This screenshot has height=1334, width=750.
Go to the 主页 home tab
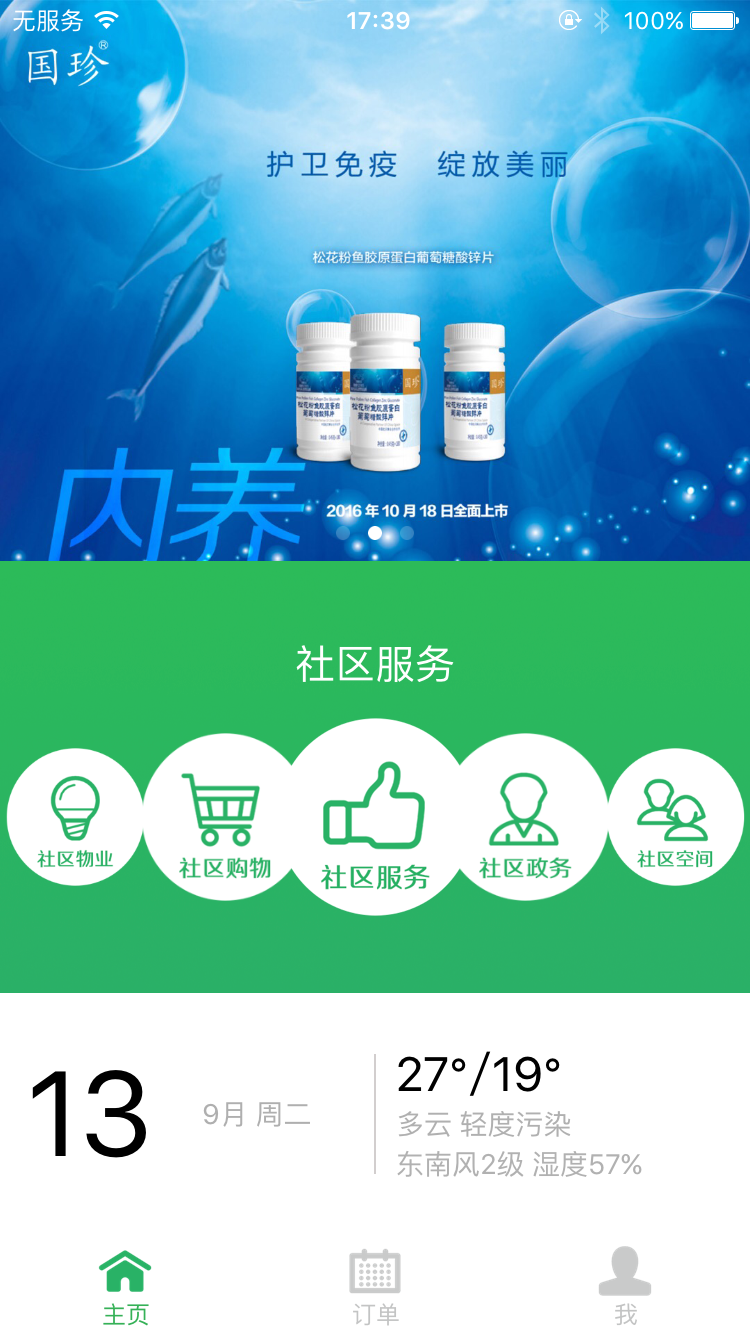tap(125, 1288)
